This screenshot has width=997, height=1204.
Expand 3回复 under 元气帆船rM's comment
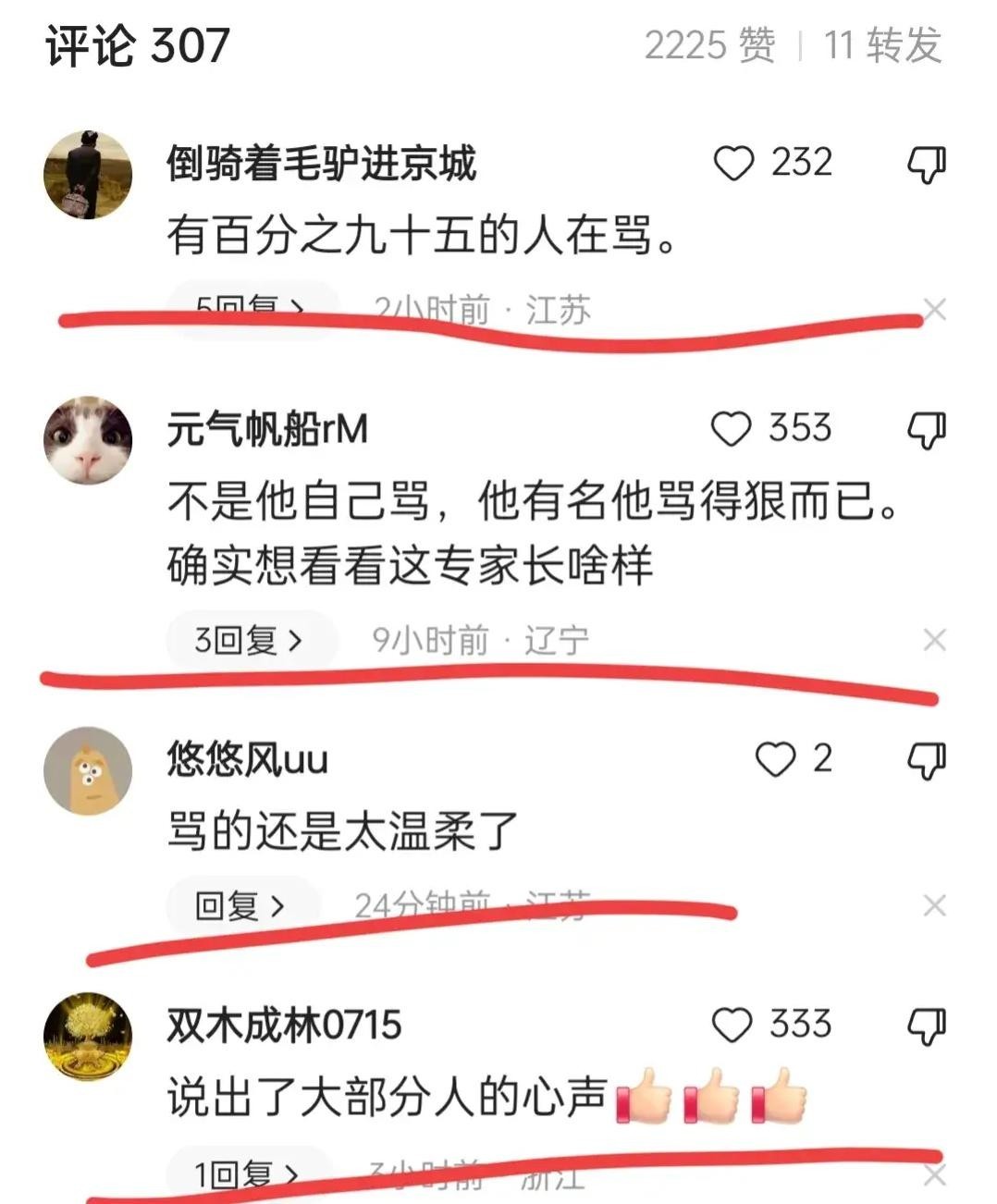(x=250, y=639)
